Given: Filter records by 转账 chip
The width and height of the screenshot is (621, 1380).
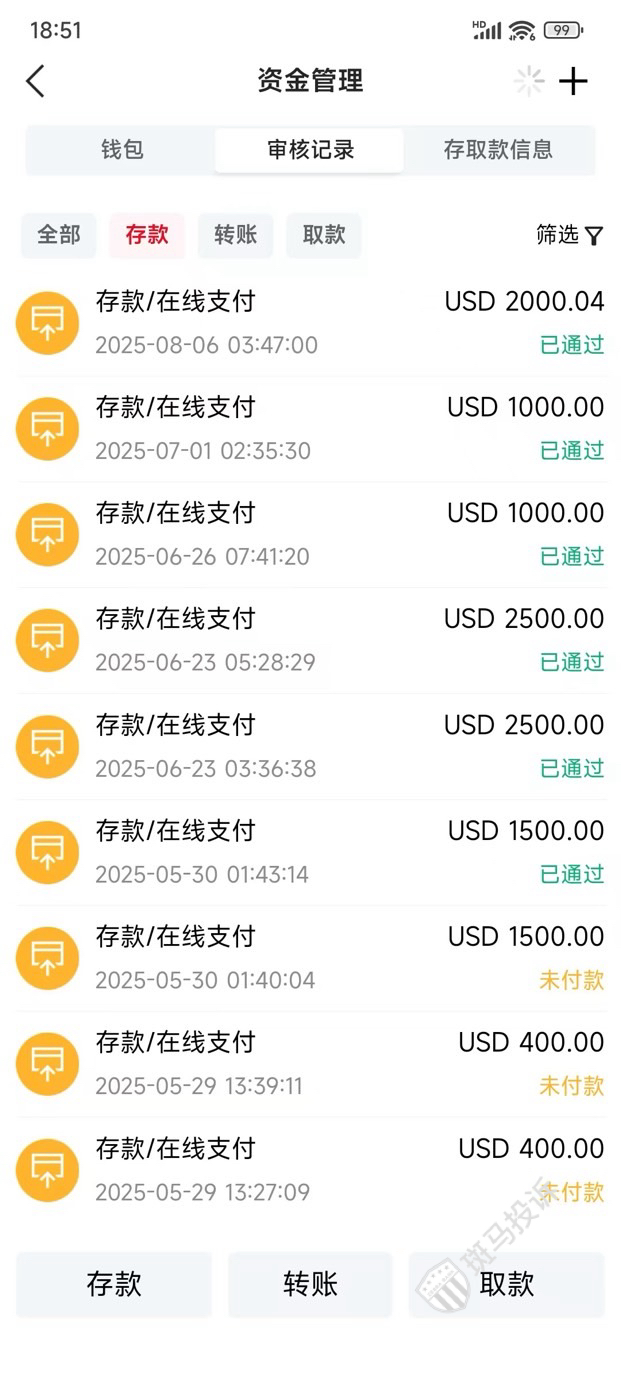Looking at the screenshot, I should point(235,235).
